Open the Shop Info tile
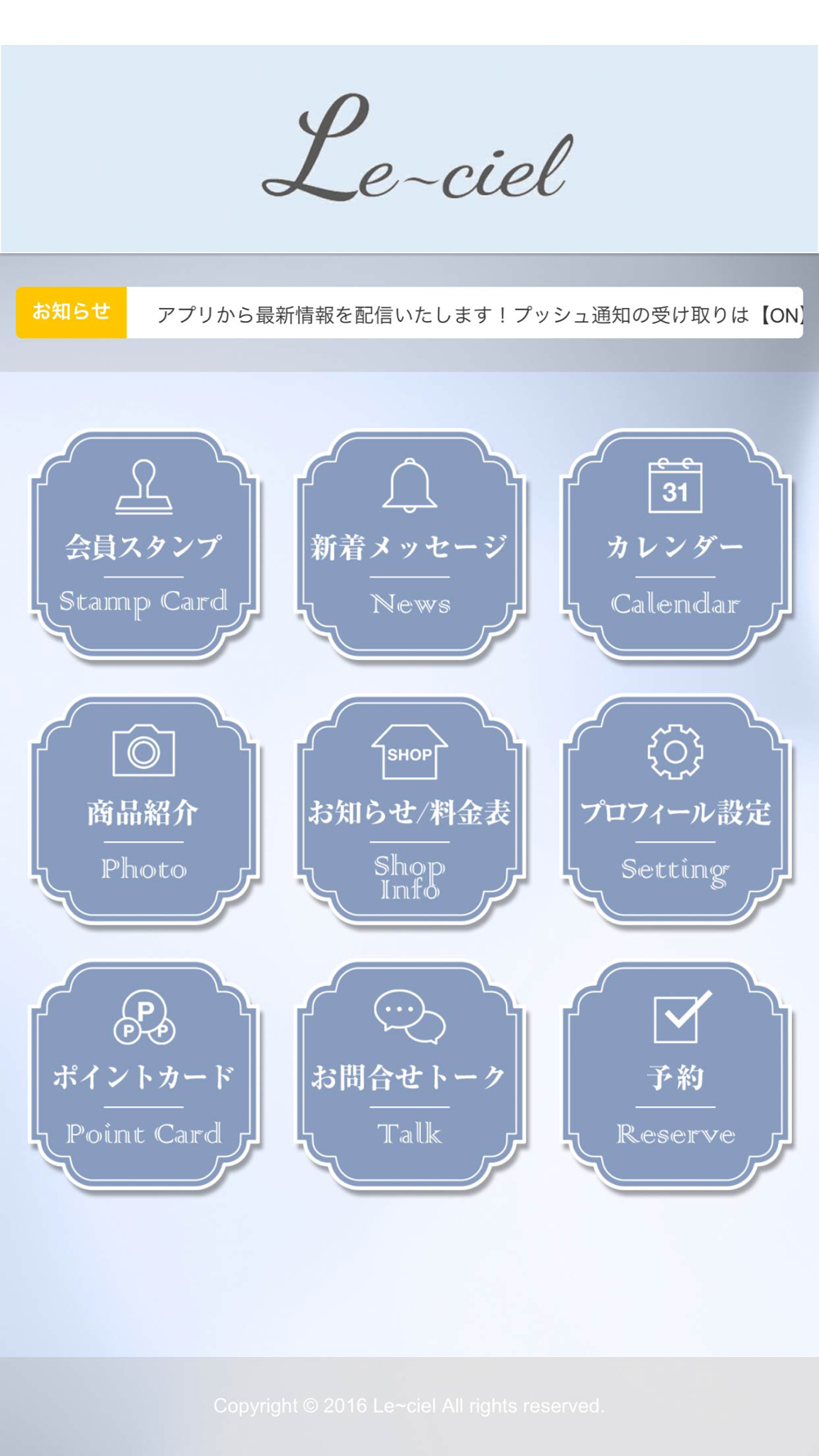The width and height of the screenshot is (819, 1456). click(x=409, y=811)
